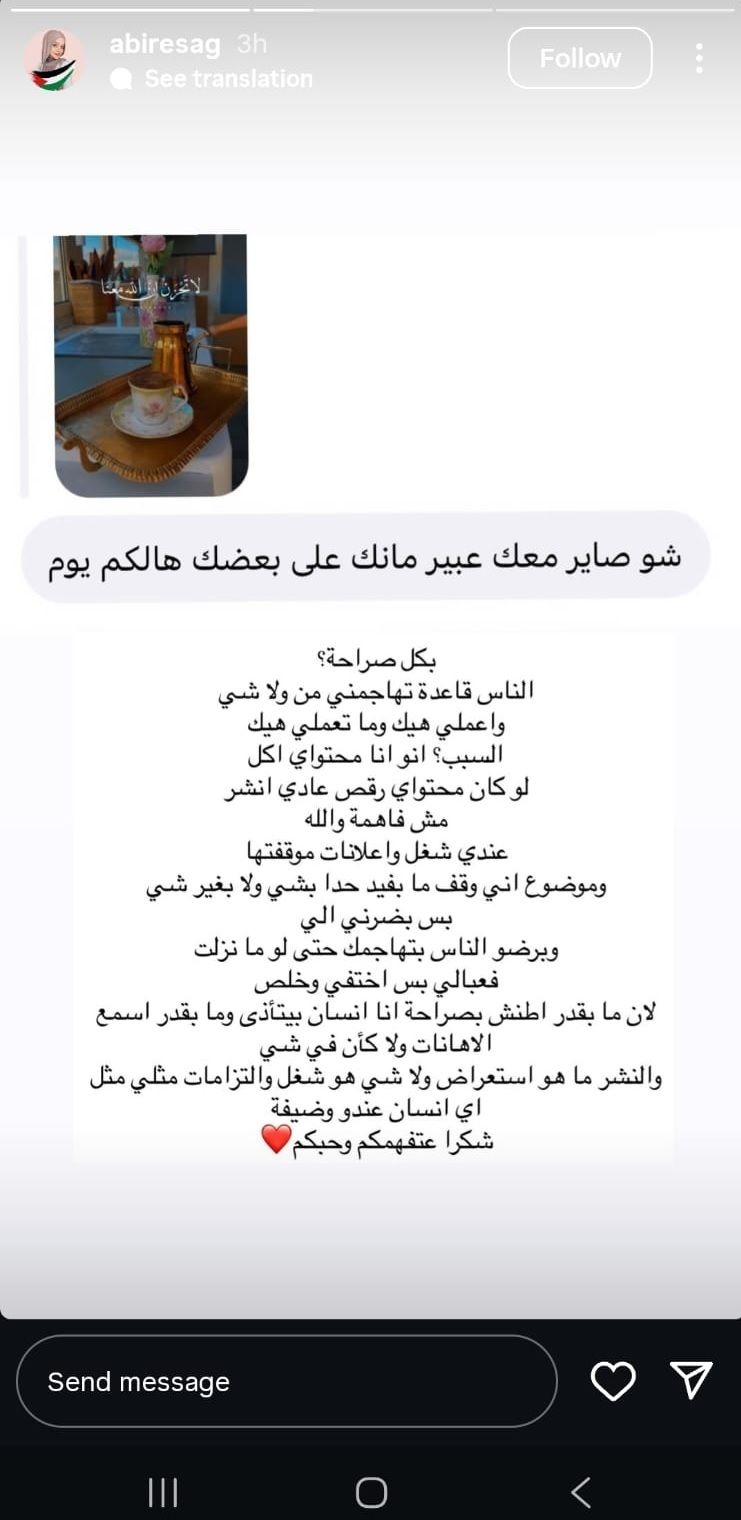Follow the abiresag account

(580, 58)
